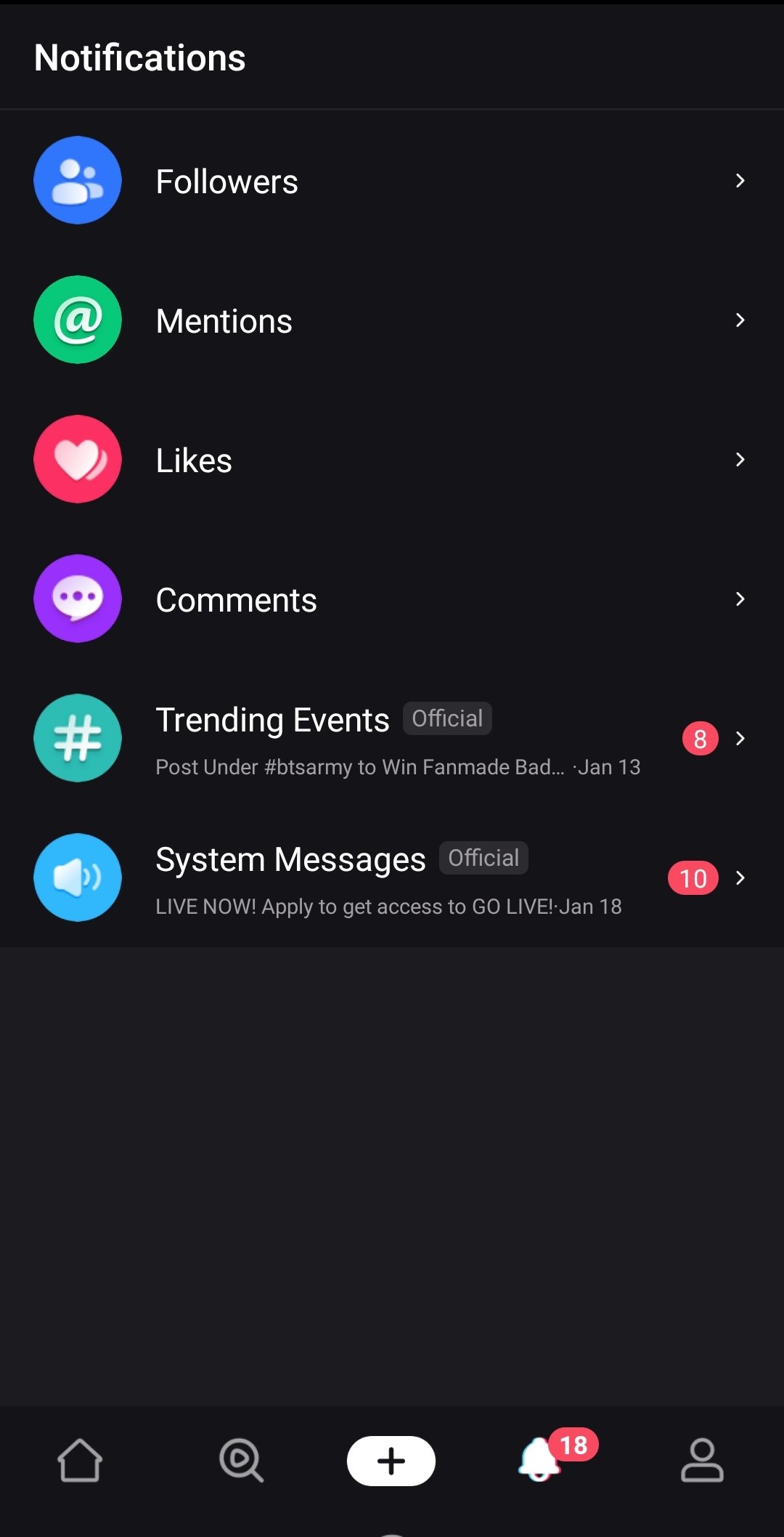This screenshot has width=784, height=1537.
Task: Create a new post with the plus button
Action: 391,1460
